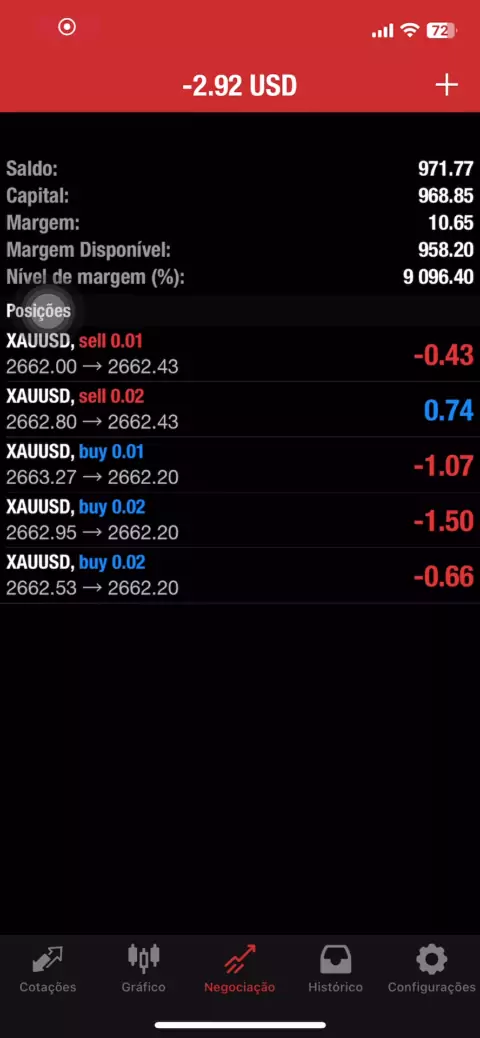Open the XAUUSD sell 0.01 position
The image size is (480, 1038).
click(x=240, y=354)
